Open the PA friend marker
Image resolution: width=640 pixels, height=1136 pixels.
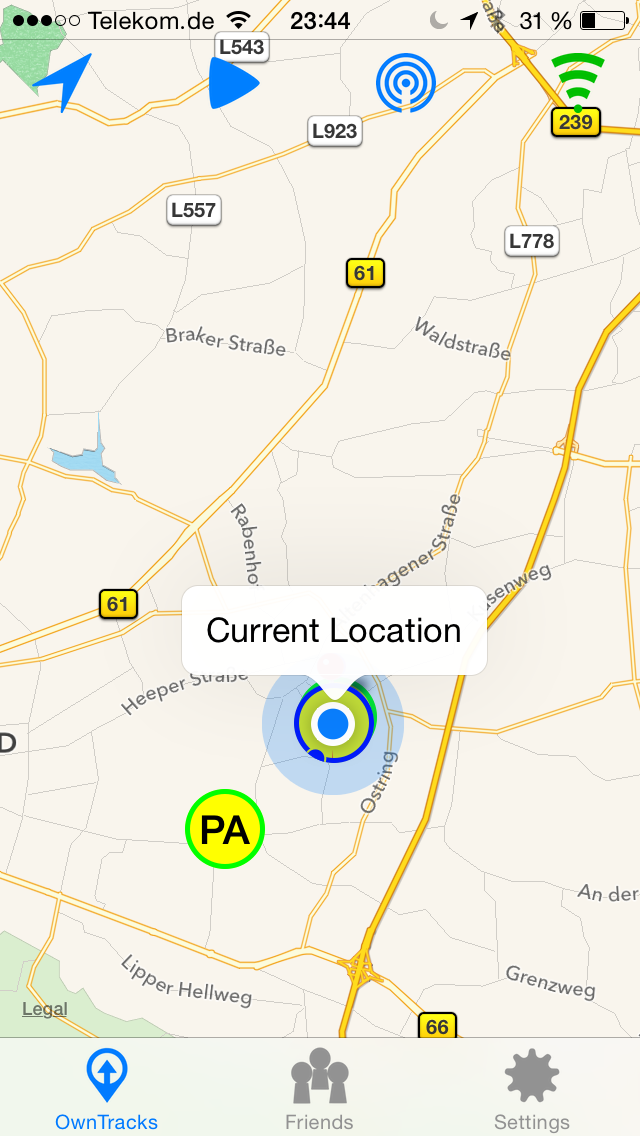coord(225,829)
